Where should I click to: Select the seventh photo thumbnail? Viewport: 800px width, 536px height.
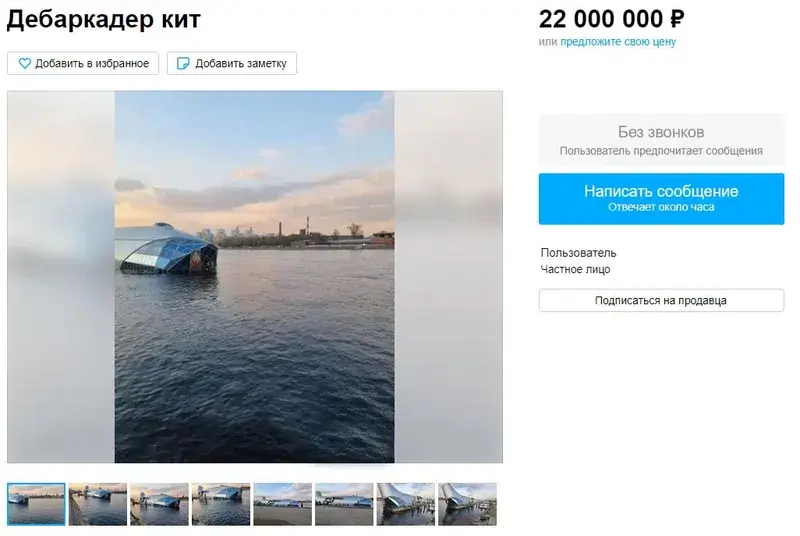(x=405, y=504)
